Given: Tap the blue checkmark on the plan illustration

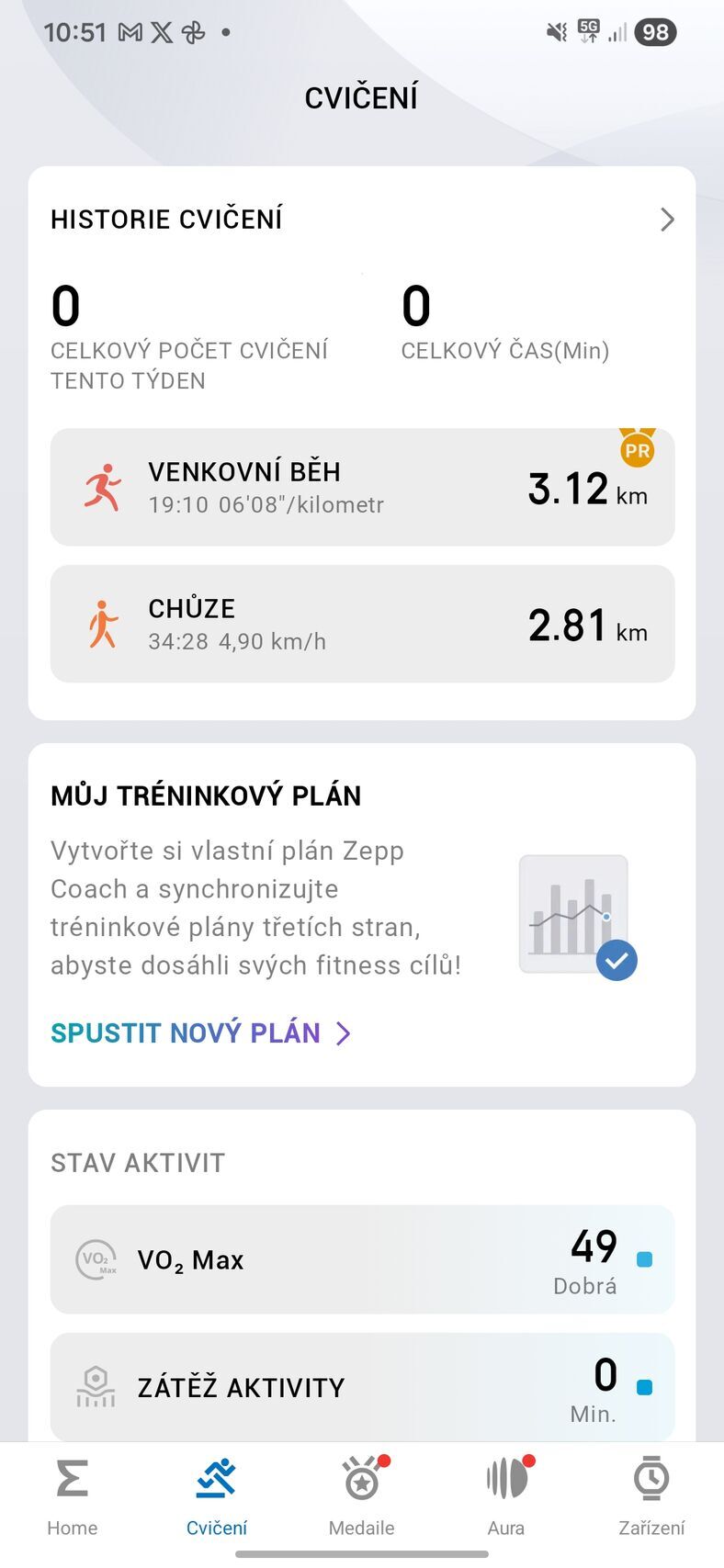Looking at the screenshot, I should click(617, 960).
